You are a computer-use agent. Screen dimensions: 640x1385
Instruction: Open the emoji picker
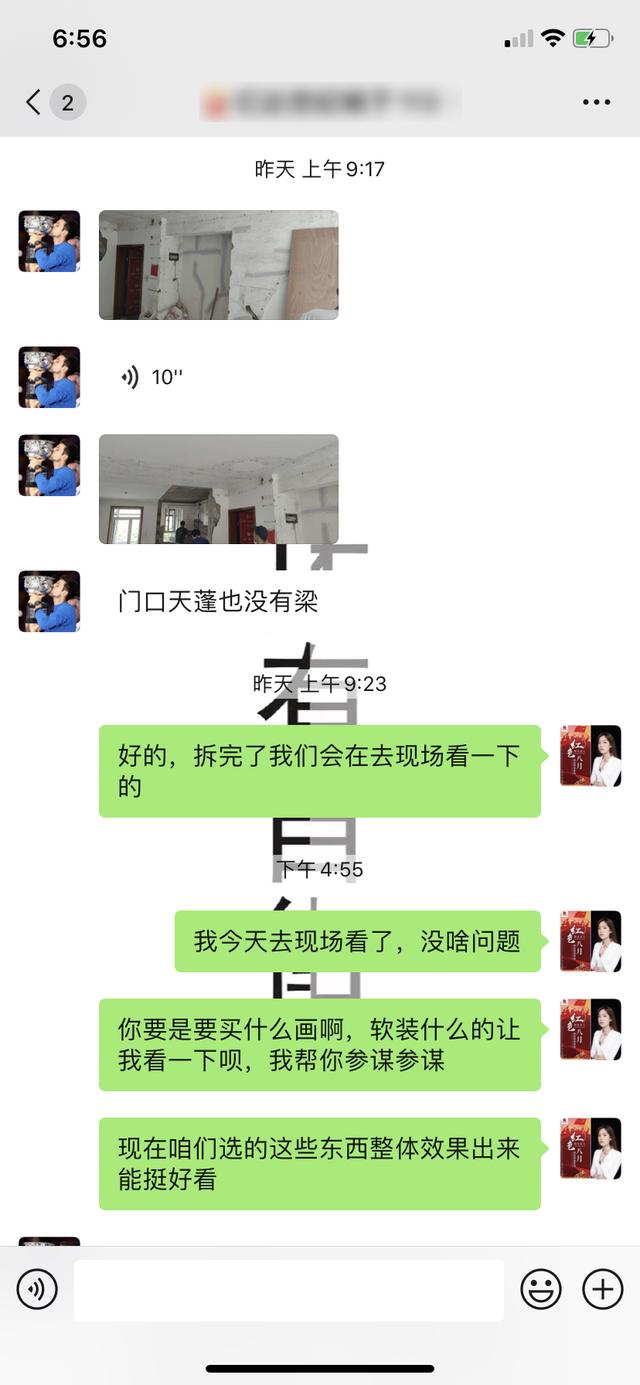[x=541, y=1290]
